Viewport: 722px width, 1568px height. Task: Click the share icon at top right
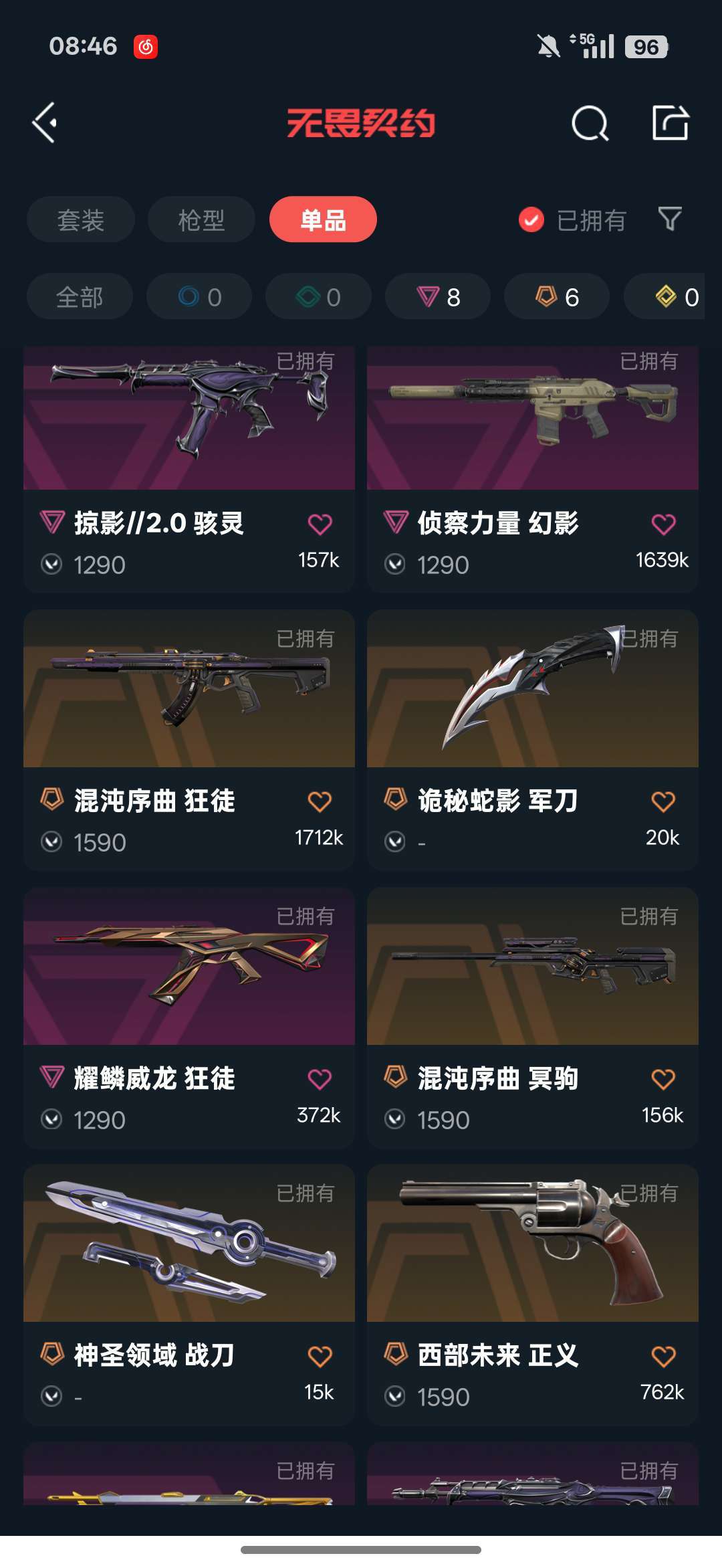[672, 122]
